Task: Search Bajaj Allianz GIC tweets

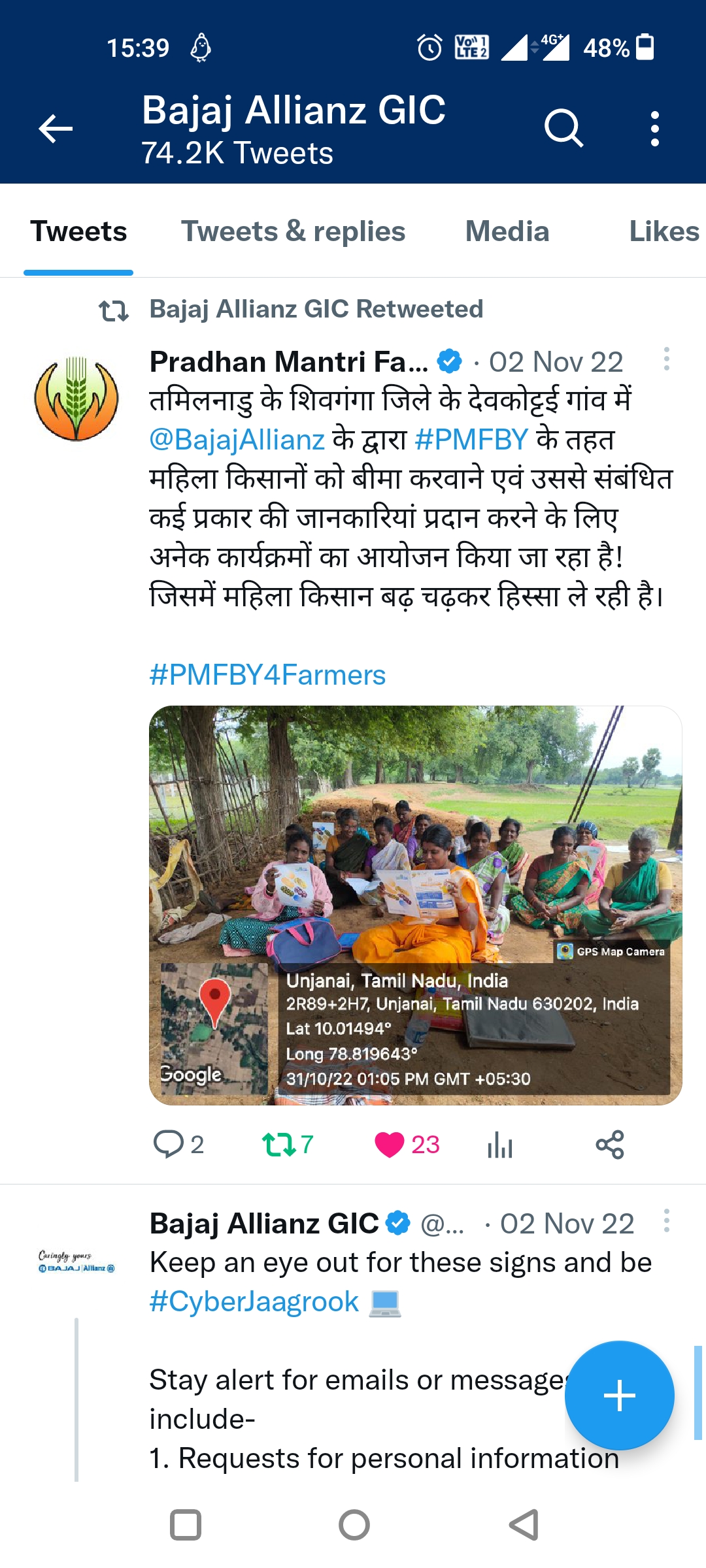Action: [x=563, y=128]
